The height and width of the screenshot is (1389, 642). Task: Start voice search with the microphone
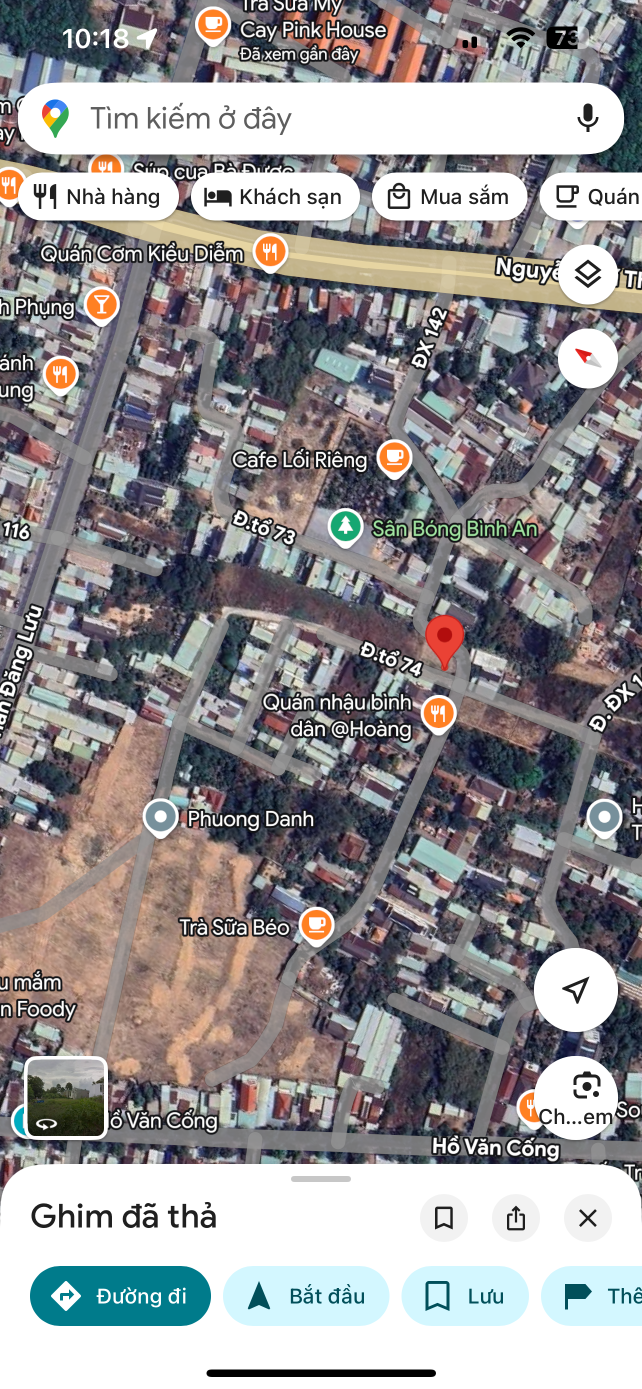click(x=588, y=119)
